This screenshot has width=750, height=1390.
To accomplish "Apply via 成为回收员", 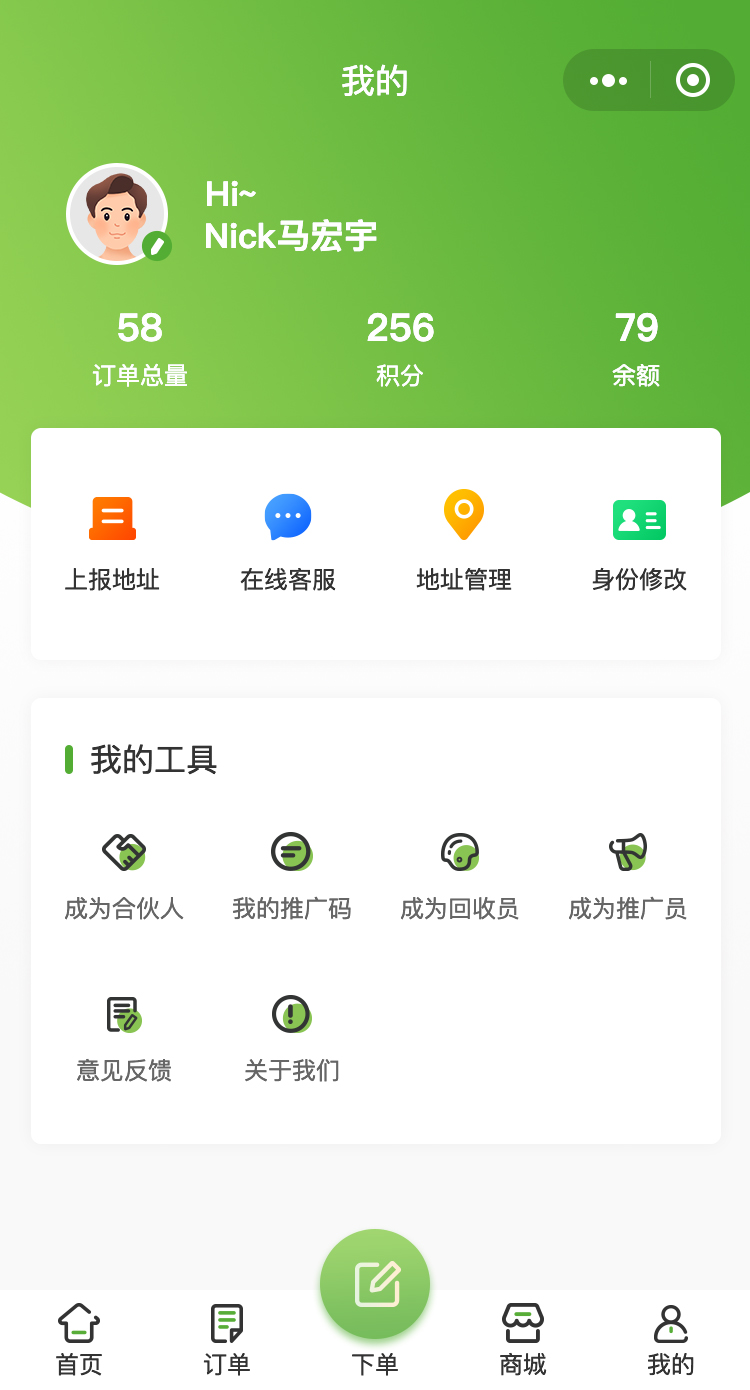I will (x=460, y=876).
